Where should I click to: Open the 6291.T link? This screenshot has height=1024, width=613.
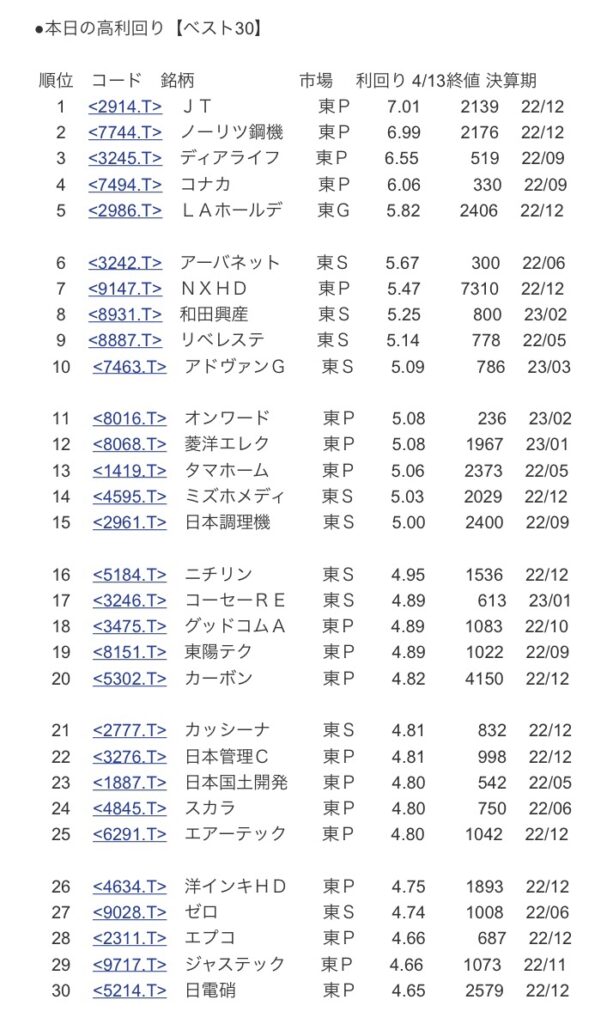pyautogui.click(x=129, y=835)
